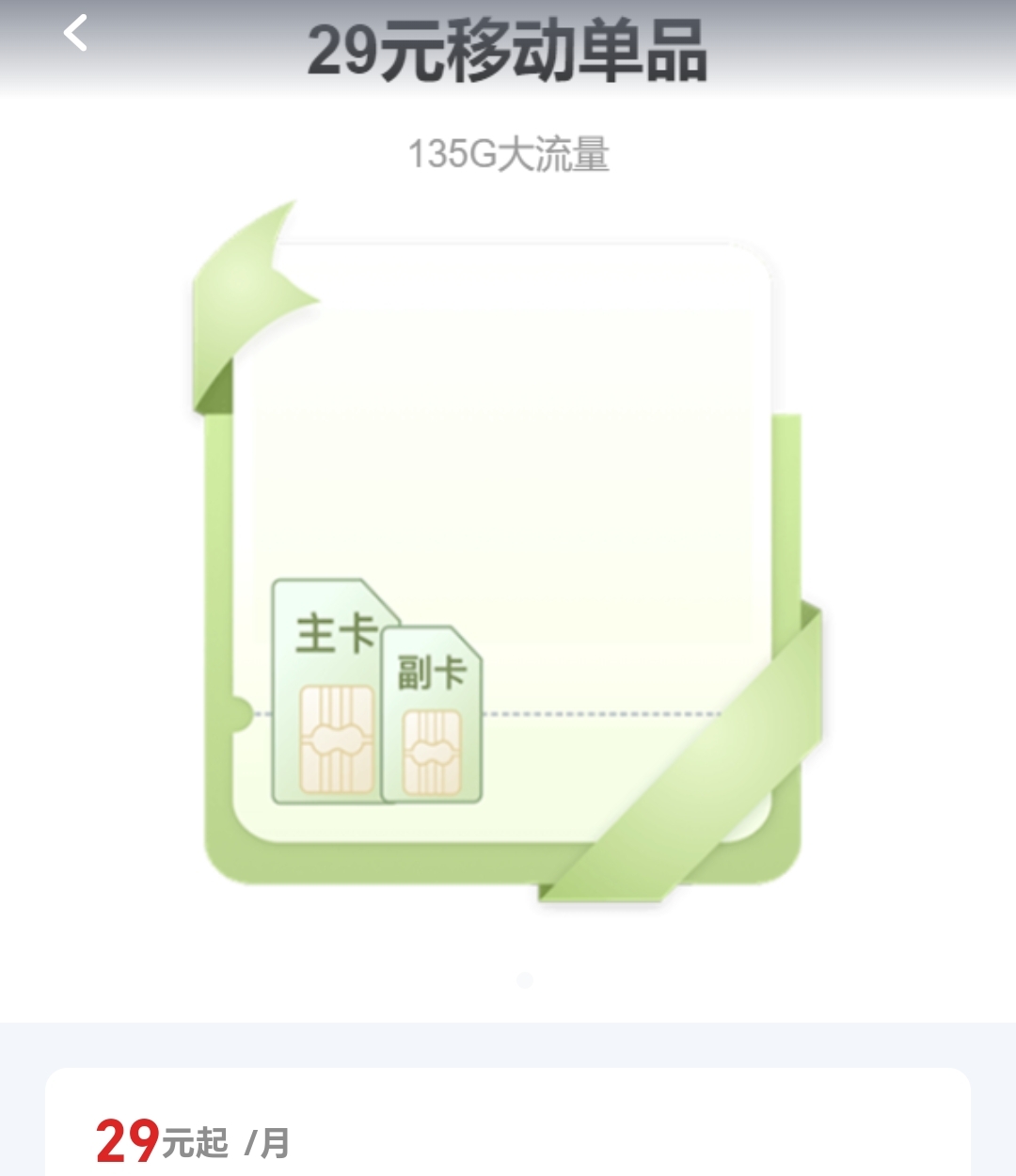The width and height of the screenshot is (1016, 1176).
Task: Go back using the top-left arrow
Action: pyautogui.click(x=75, y=34)
